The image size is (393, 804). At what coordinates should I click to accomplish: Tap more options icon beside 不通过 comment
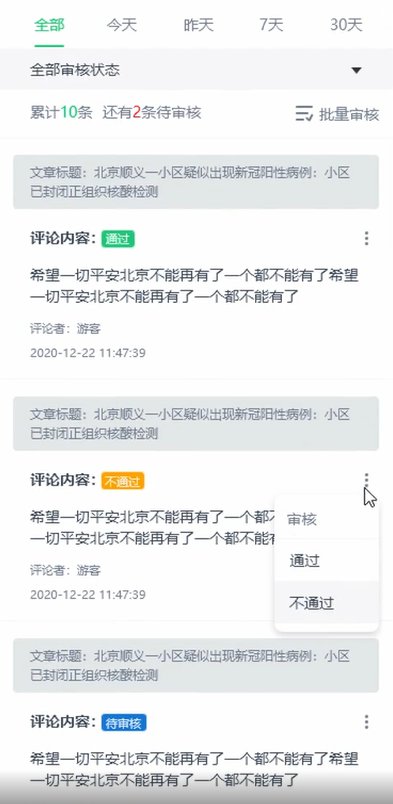click(366, 480)
